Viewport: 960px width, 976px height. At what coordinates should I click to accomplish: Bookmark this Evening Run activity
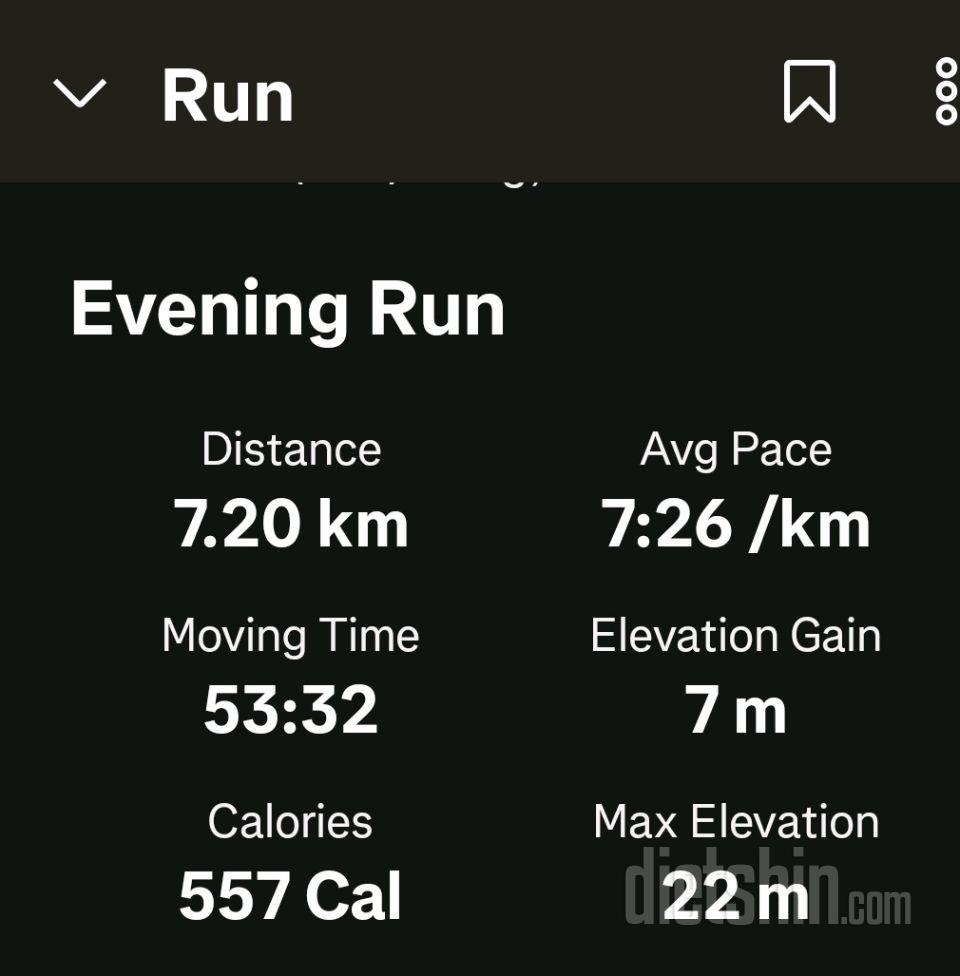click(x=809, y=92)
